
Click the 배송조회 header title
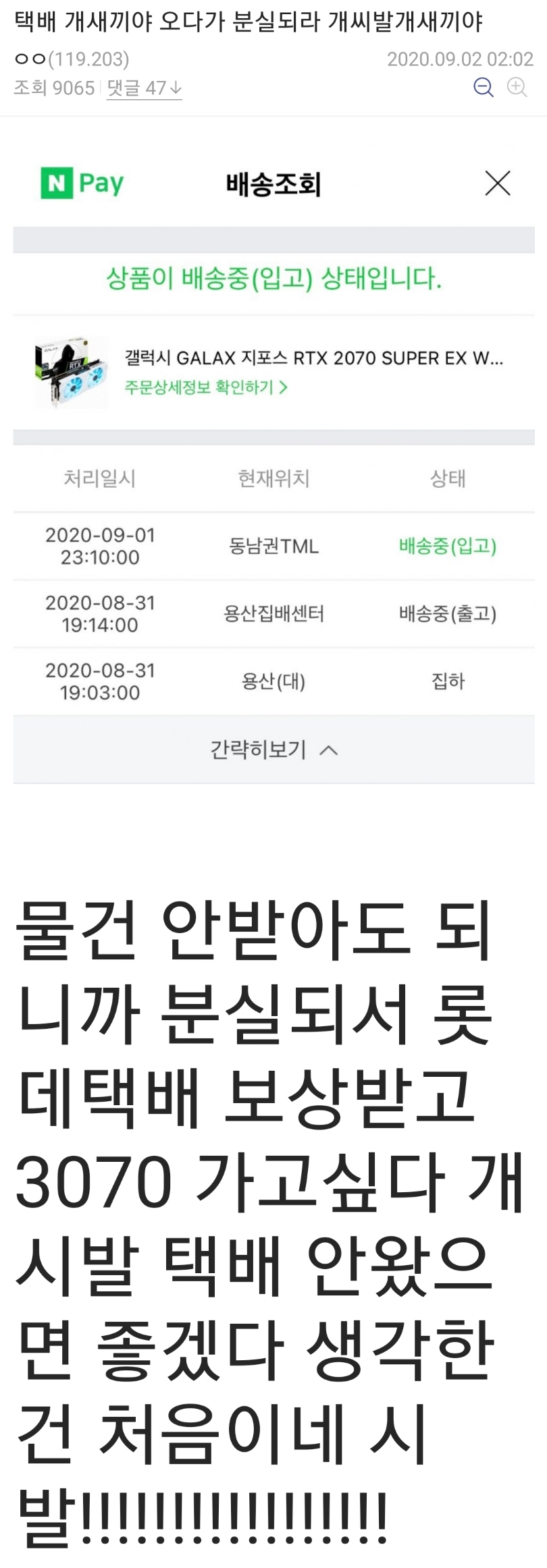[x=273, y=184]
